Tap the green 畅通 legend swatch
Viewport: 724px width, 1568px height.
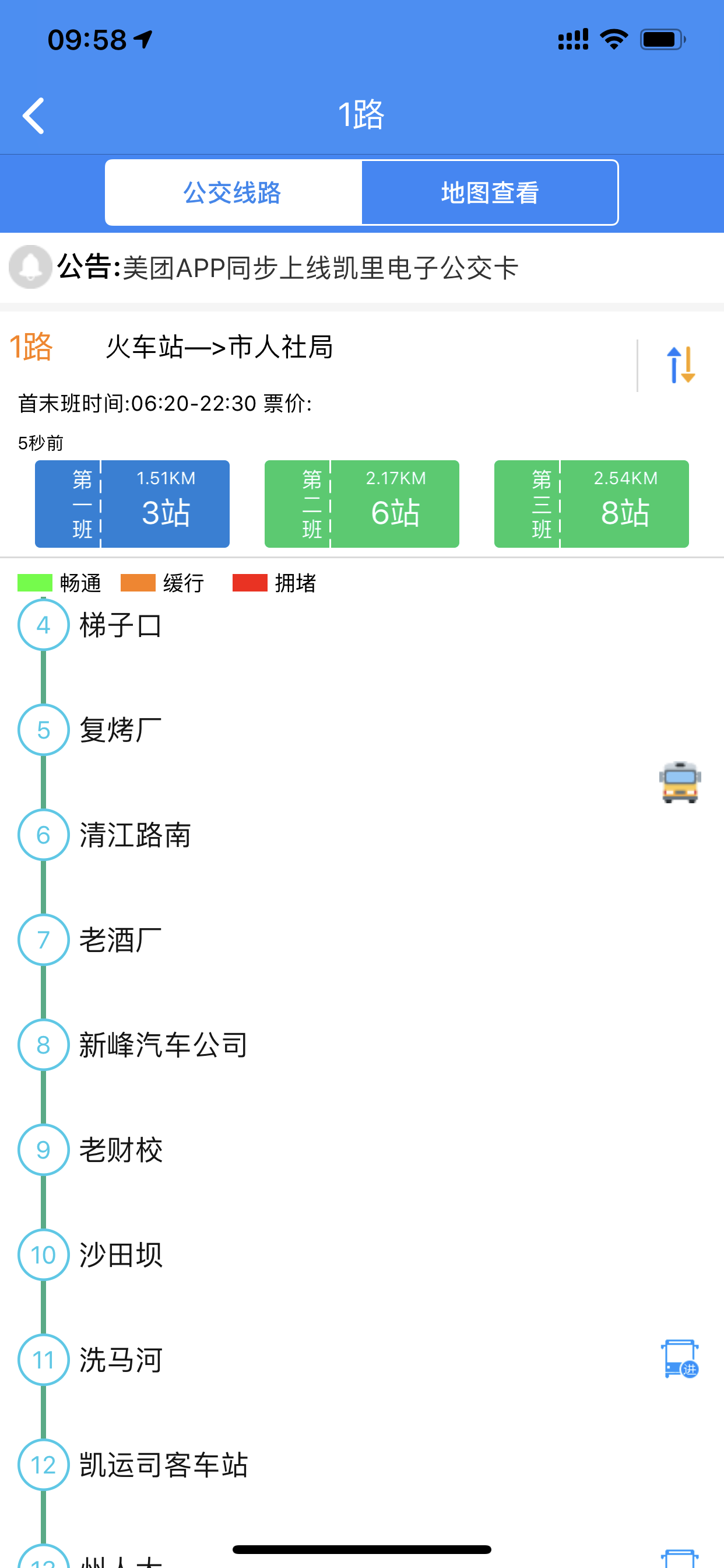36,583
